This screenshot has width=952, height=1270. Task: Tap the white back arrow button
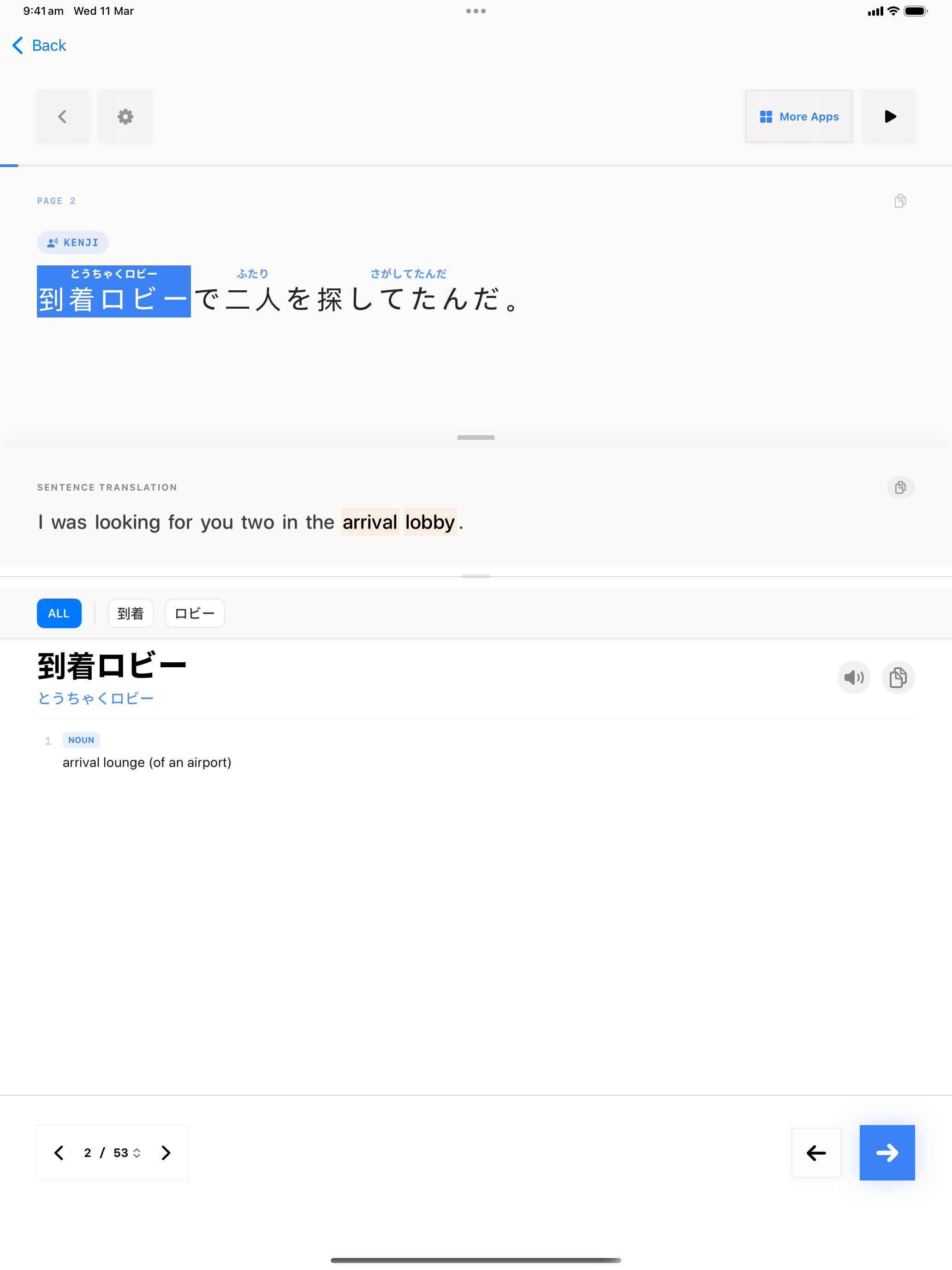point(815,1153)
